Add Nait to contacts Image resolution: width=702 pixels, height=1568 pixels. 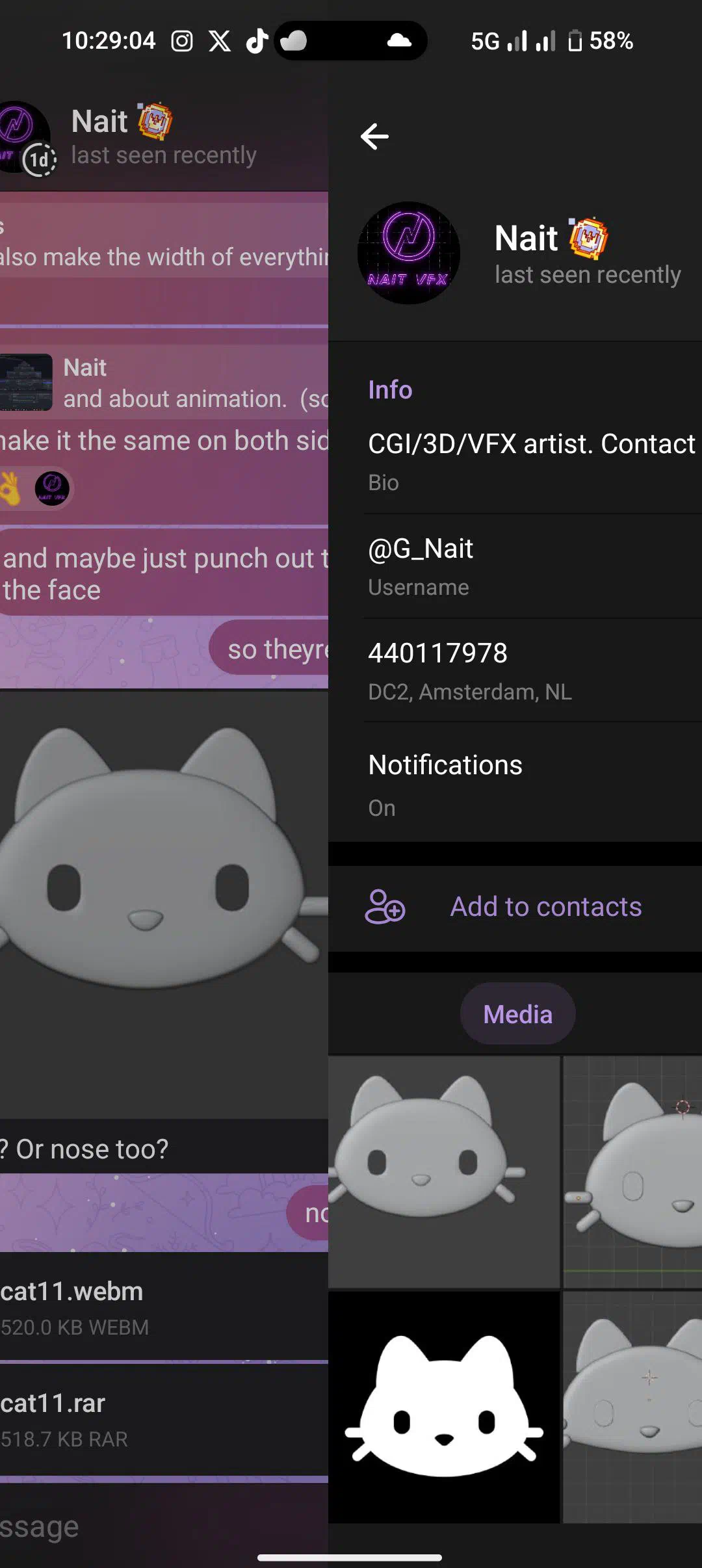pyautogui.click(x=515, y=907)
